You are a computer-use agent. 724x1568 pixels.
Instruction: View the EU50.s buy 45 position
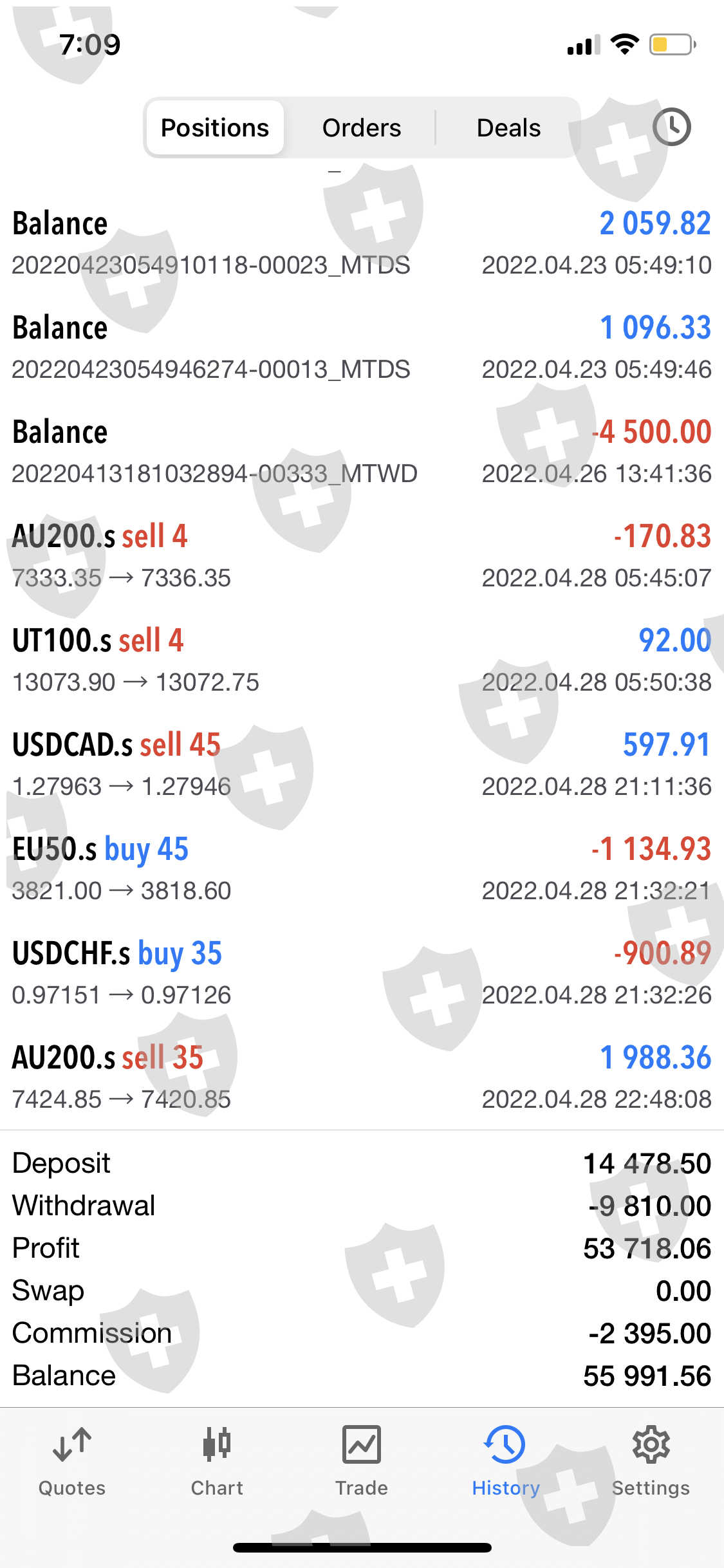[x=362, y=869]
